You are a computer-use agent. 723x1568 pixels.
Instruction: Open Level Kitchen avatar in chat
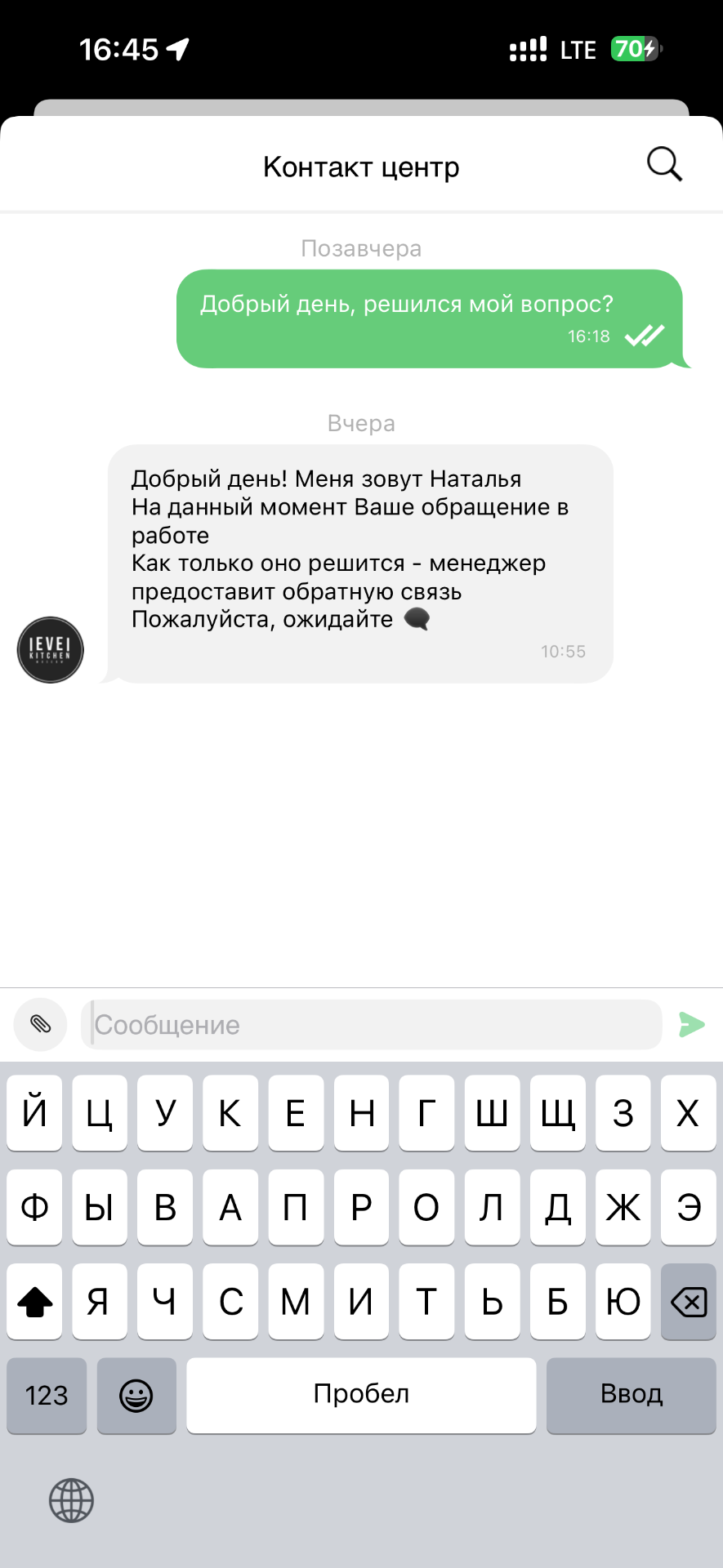(x=51, y=650)
